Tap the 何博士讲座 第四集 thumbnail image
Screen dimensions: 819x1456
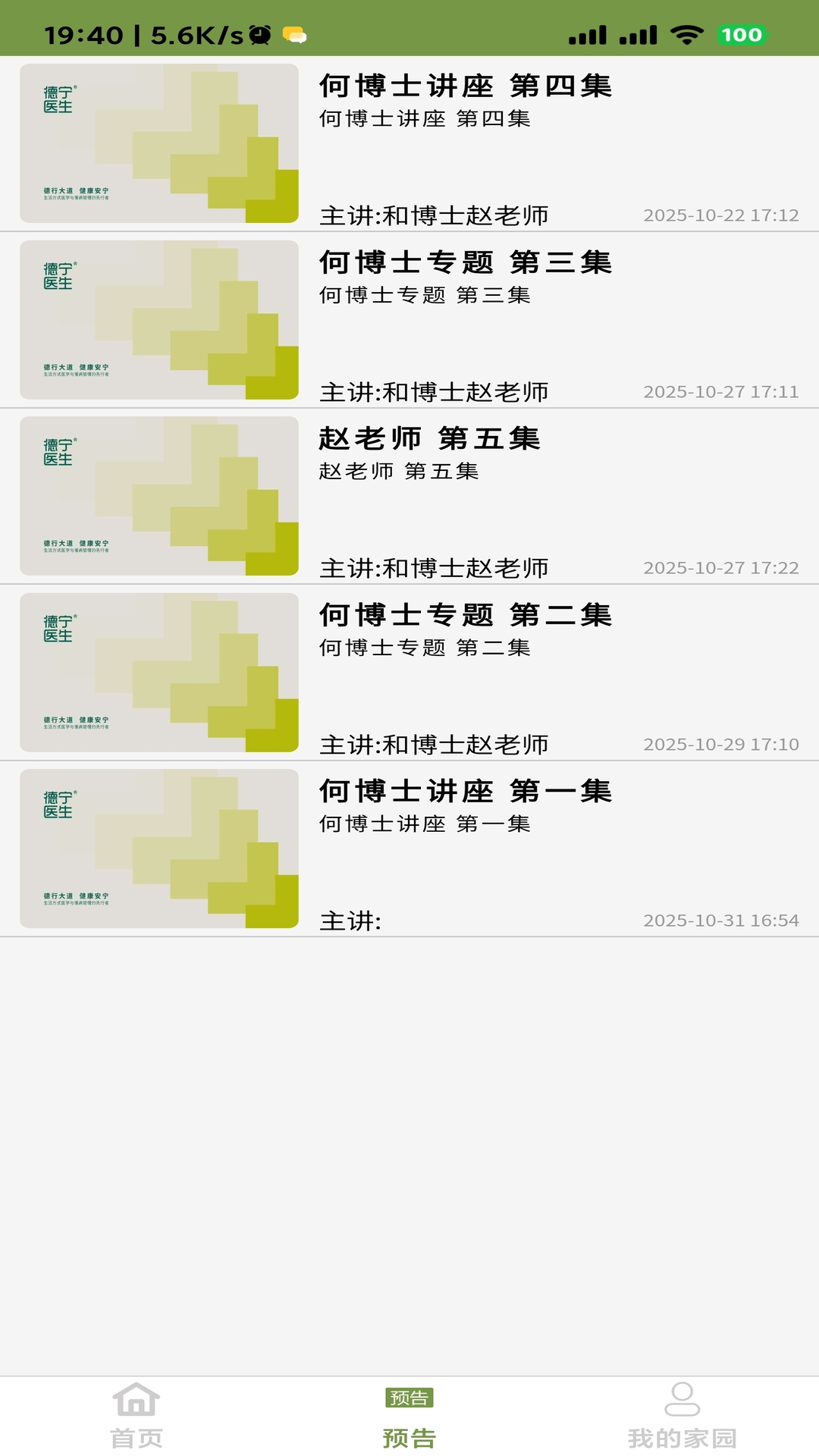click(158, 143)
